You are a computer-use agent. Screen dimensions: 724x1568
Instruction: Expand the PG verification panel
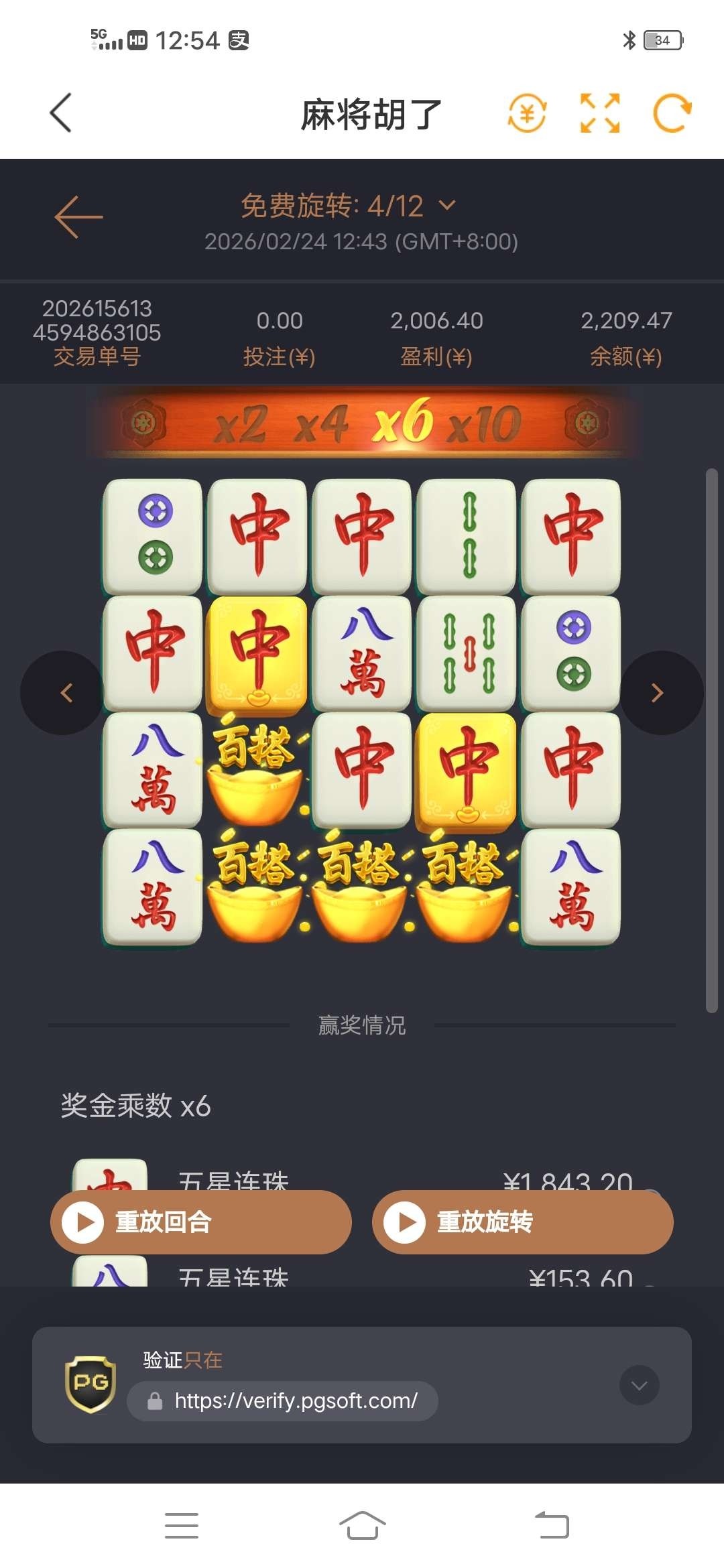[x=639, y=1385]
